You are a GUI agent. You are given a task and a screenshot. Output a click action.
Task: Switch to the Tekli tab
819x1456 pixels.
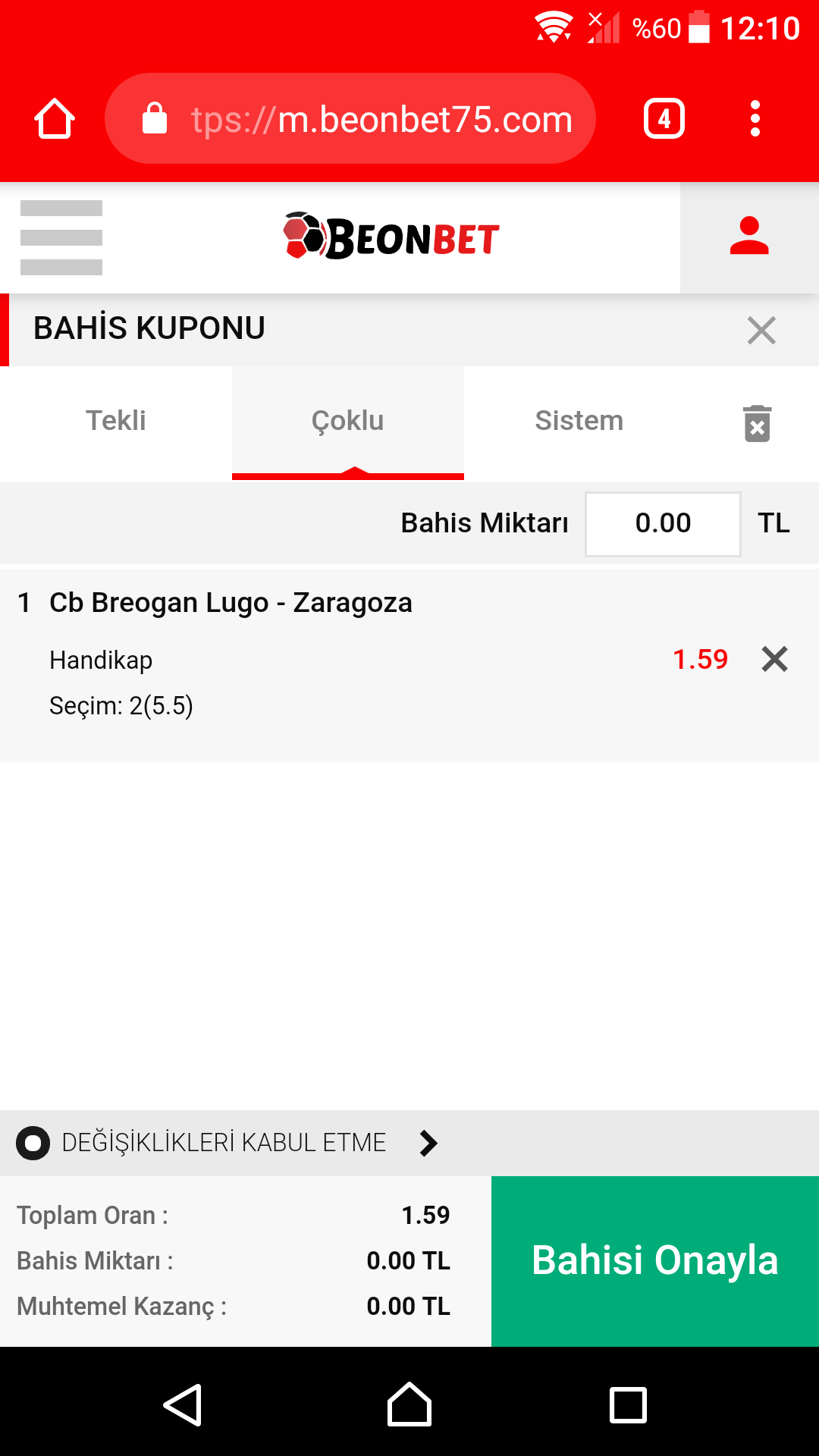tap(116, 422)
